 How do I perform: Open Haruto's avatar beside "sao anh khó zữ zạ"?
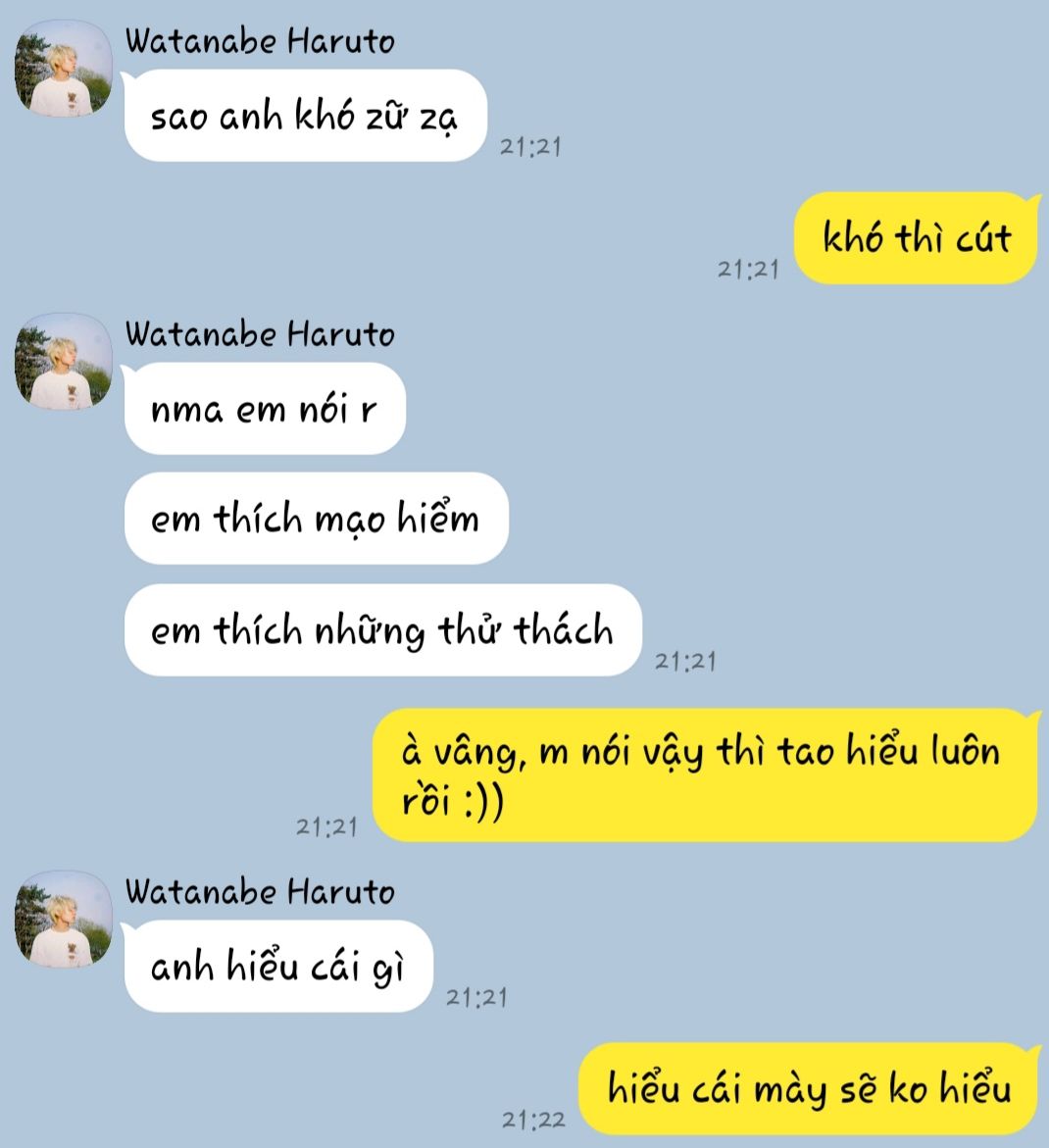(x=64, y=69)
